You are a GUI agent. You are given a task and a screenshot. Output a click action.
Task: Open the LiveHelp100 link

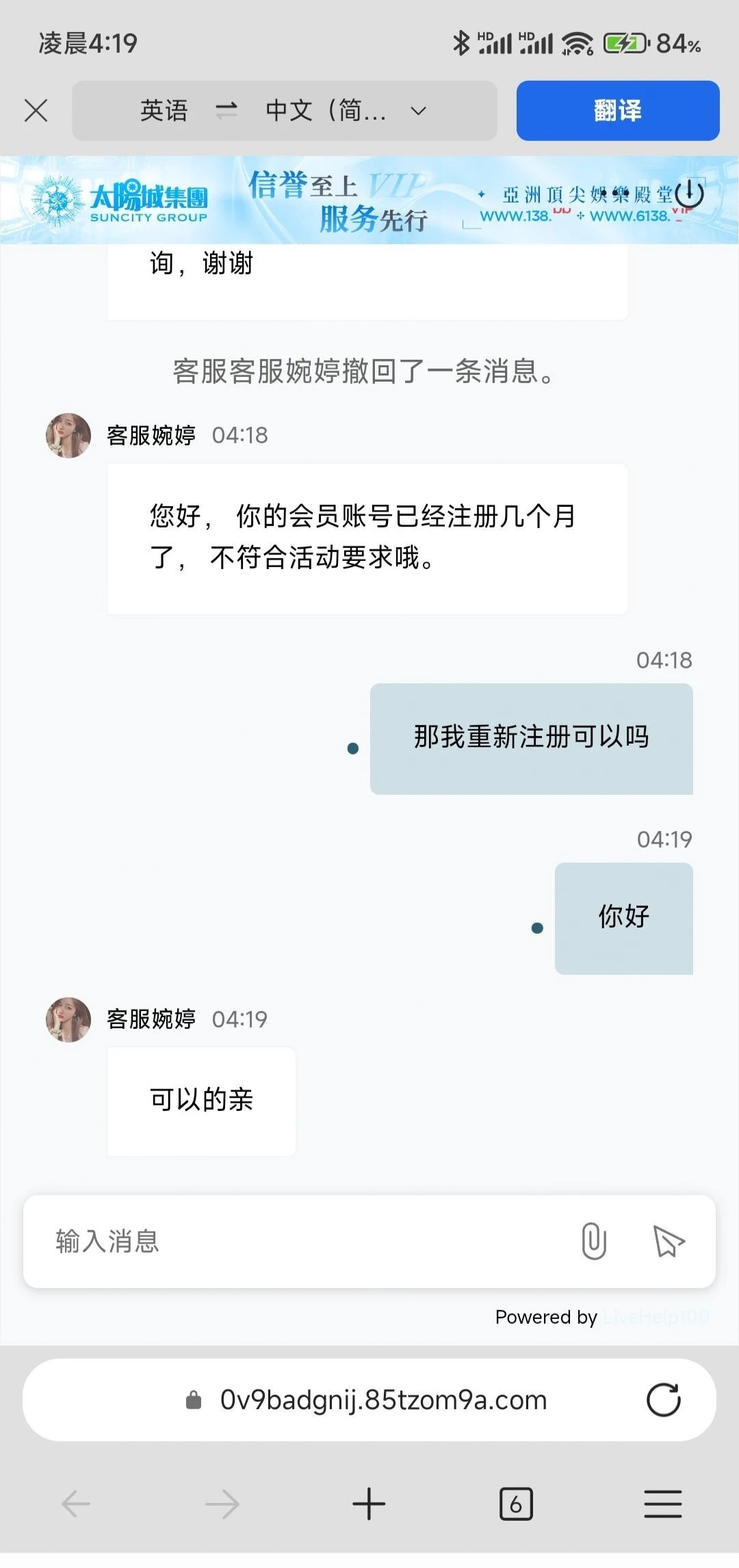tap(656, 1317)
